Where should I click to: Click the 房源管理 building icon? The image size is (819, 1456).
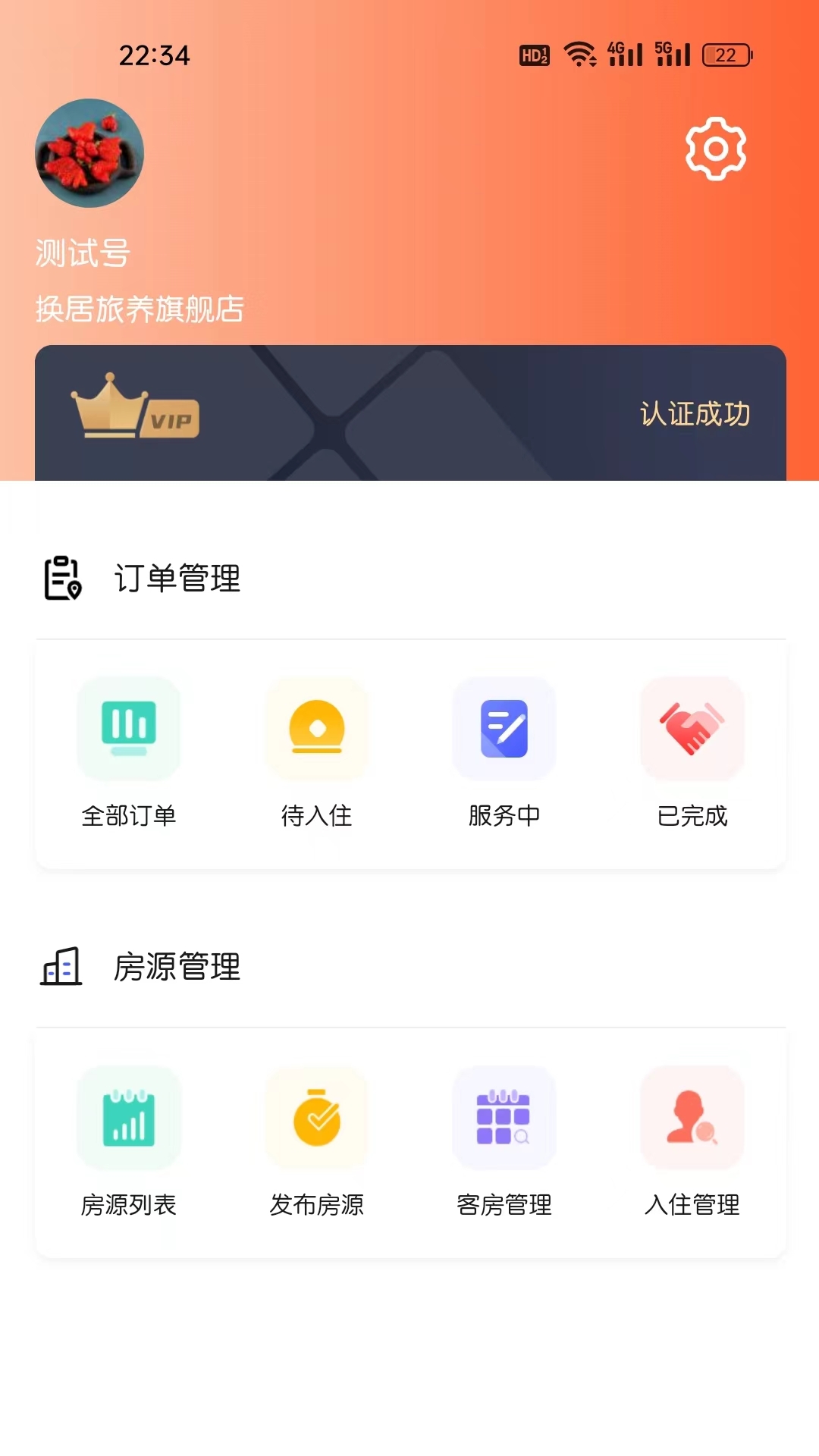click(61, 965)
